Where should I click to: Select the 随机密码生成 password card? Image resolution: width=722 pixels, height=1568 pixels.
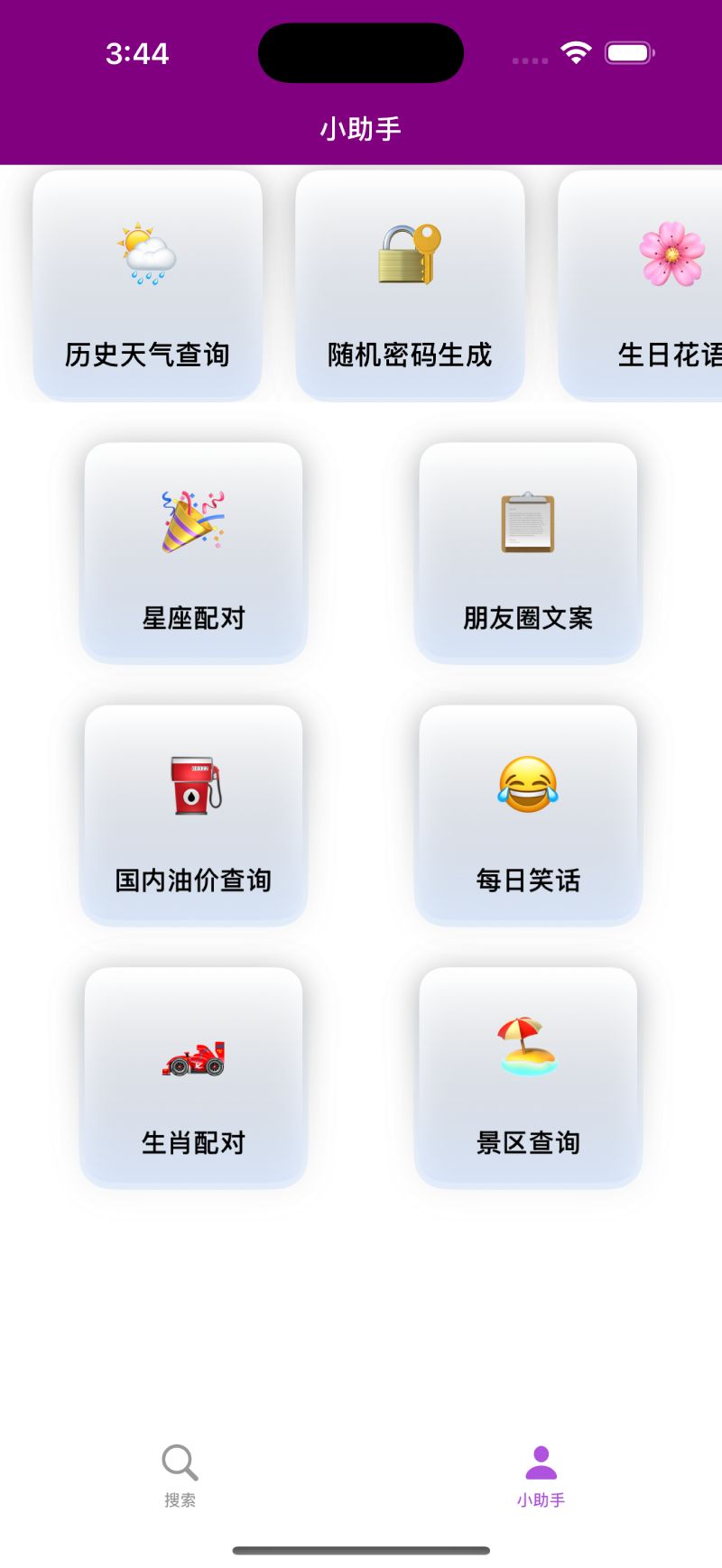410,285
